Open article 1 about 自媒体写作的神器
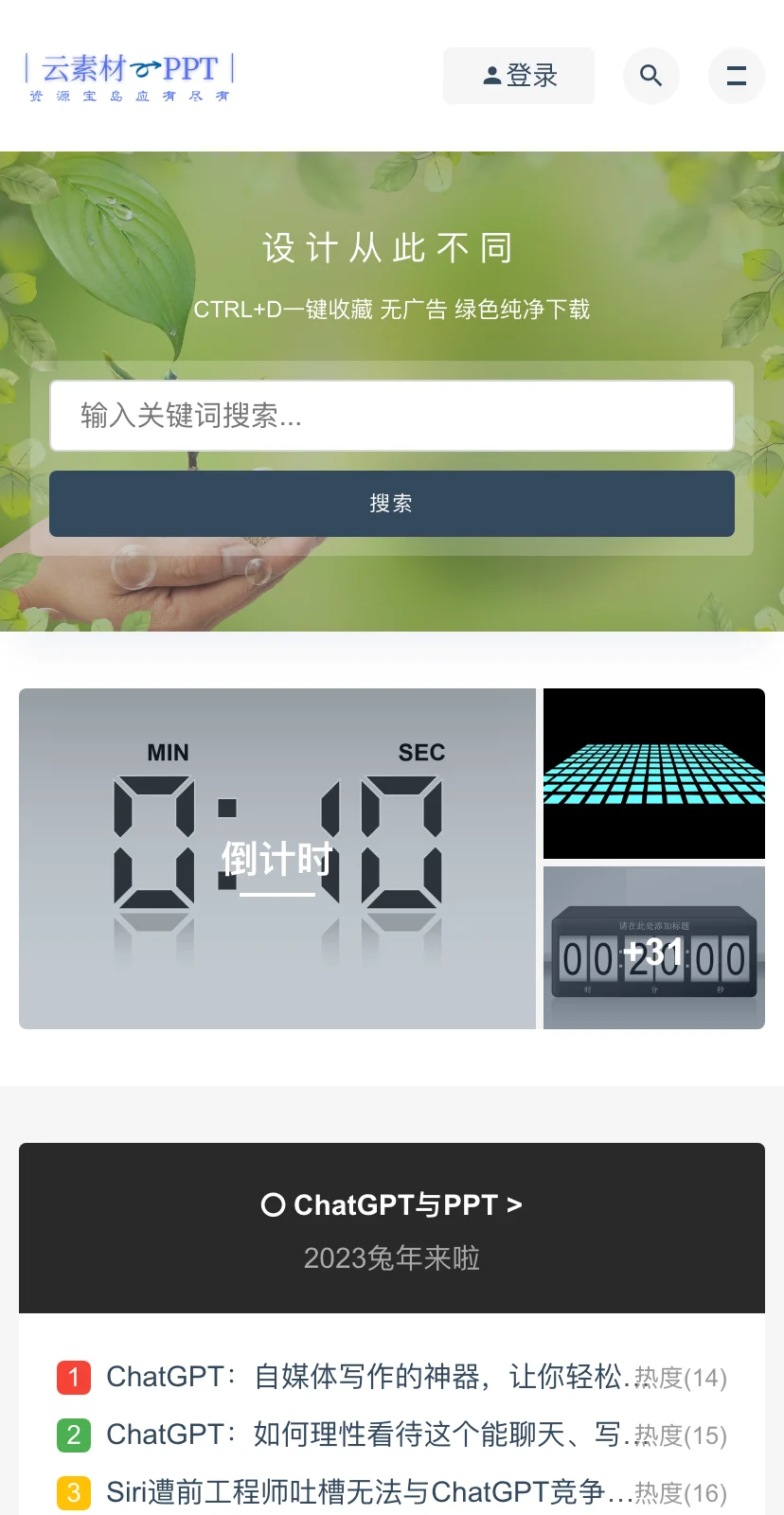This screenshot has width=784, height=1515. 365,1377
